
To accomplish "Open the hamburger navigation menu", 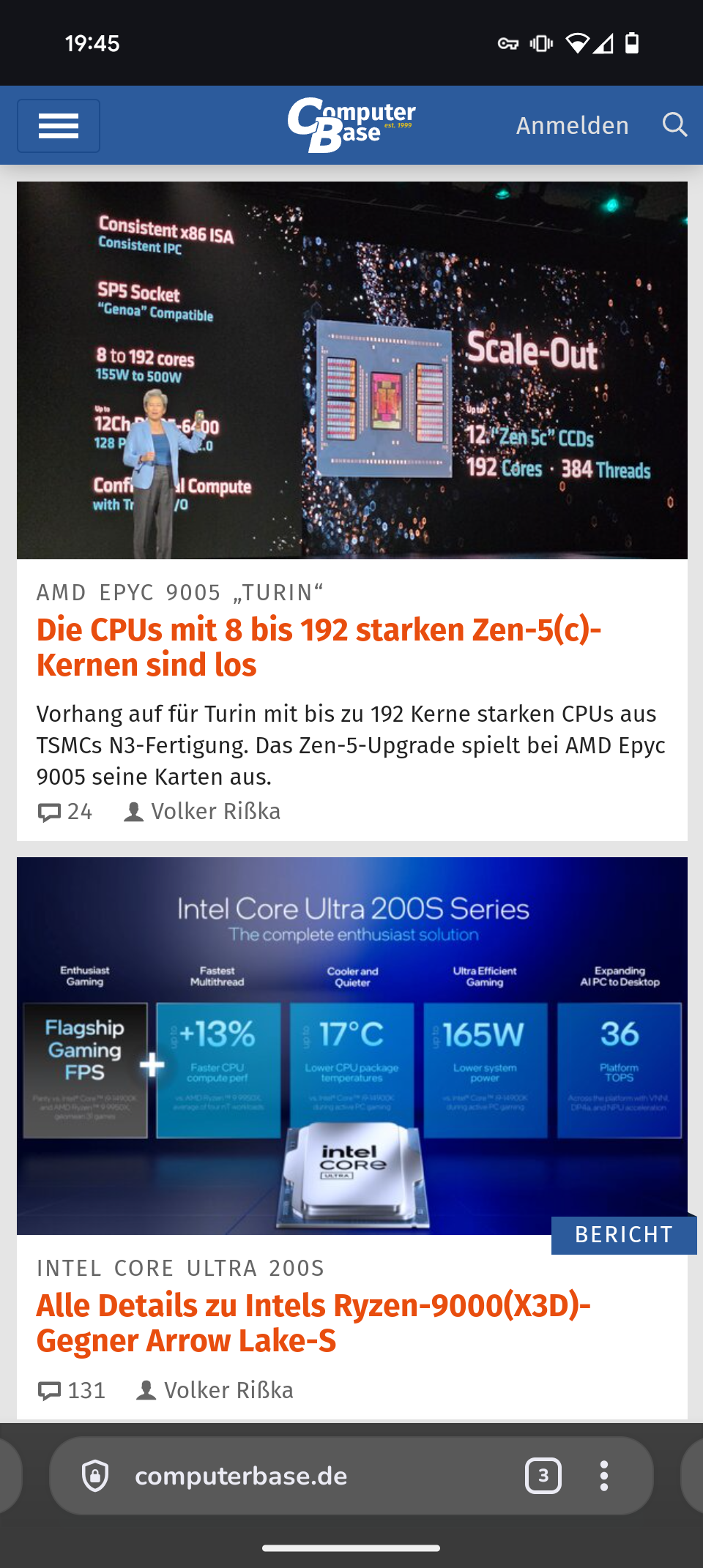I will click(x=59, y=126).
